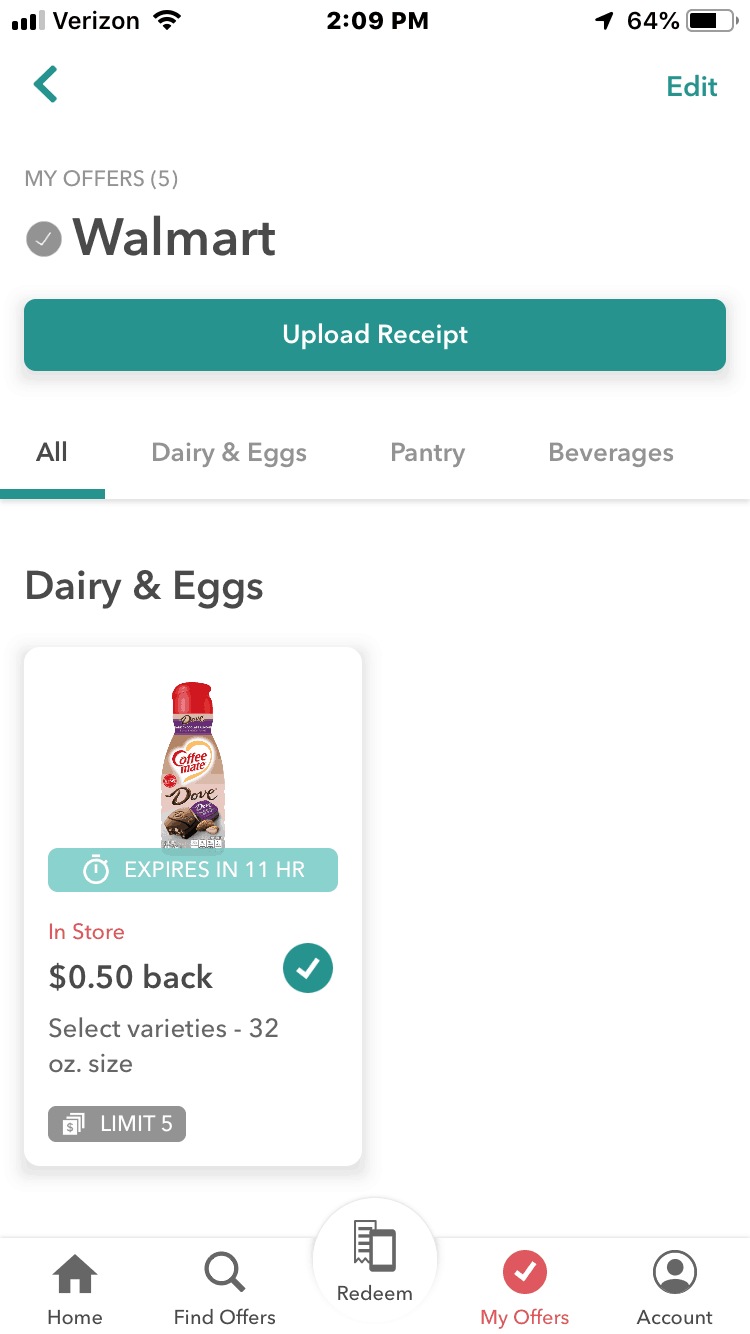Expand offer details via EXPIRES IN 11 HR badge
Screen dimensions: 750x1334
(193, 869)
